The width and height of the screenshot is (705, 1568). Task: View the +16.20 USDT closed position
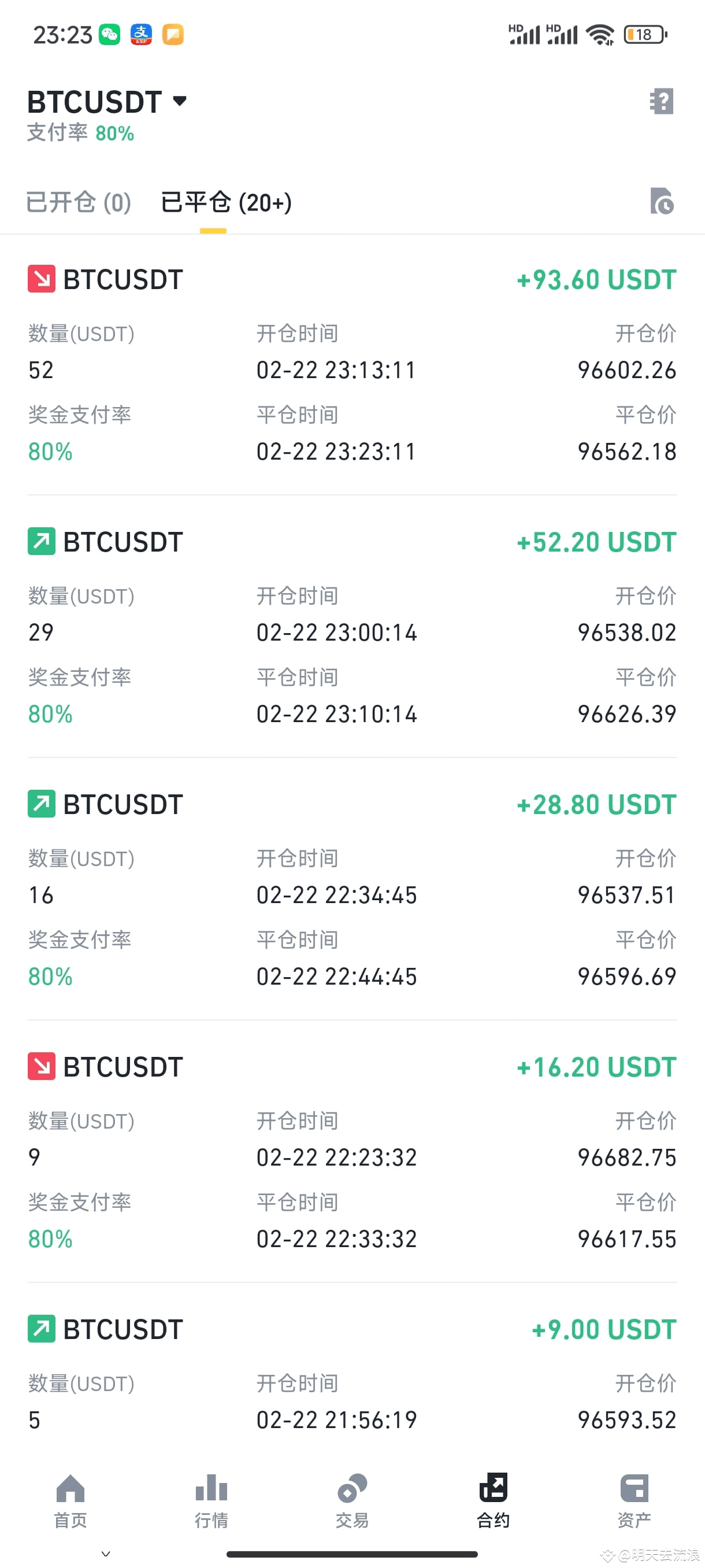pyautogui.click(x=352, y=1152)
